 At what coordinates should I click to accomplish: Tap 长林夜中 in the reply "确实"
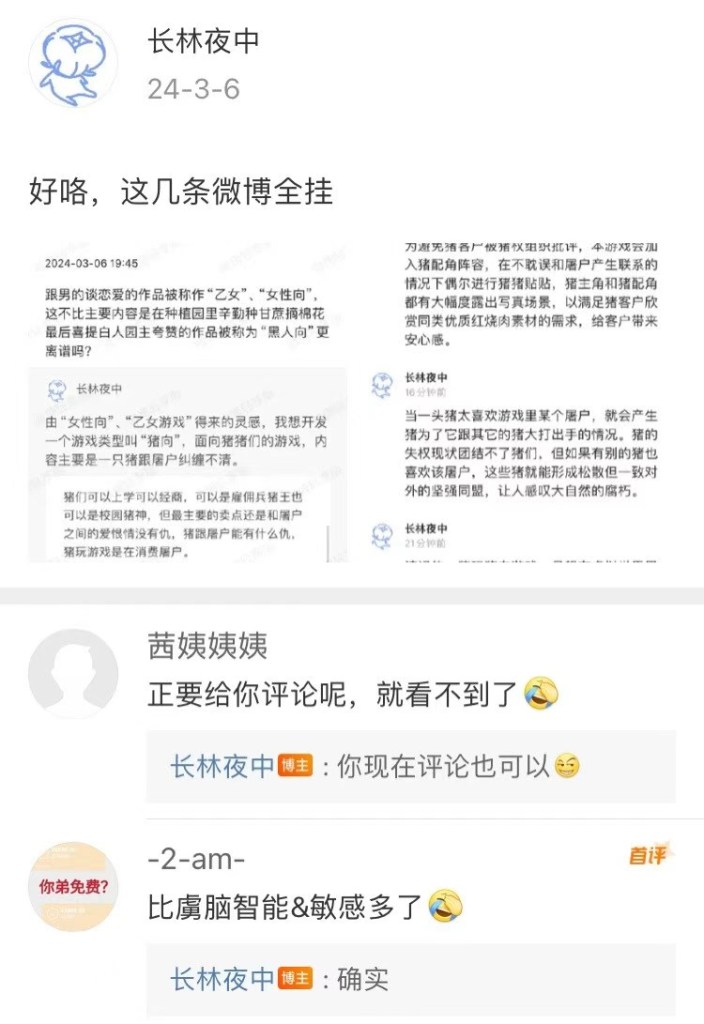221,980
